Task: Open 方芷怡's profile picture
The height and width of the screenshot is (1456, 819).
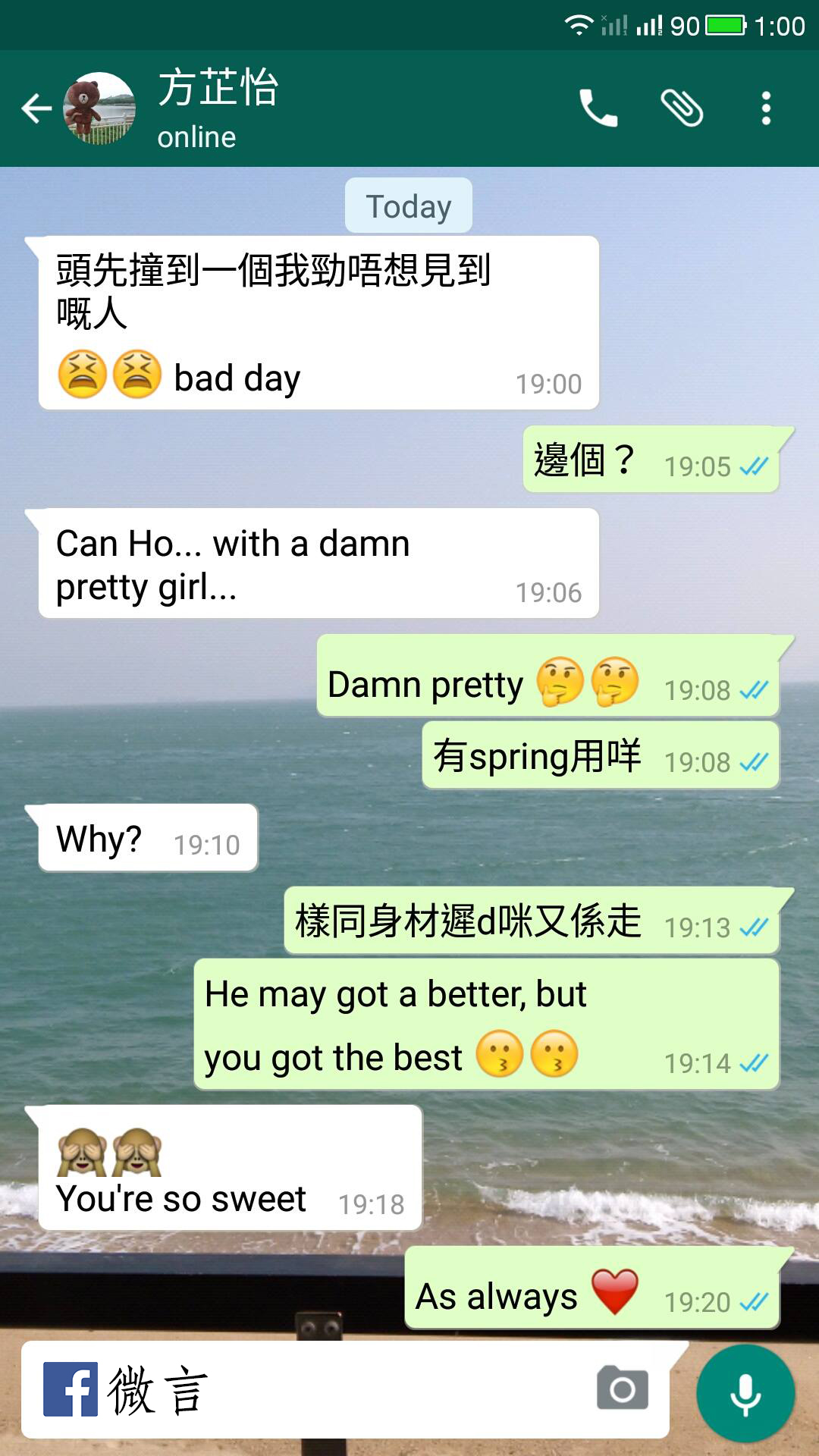Action: click(99, 108)
